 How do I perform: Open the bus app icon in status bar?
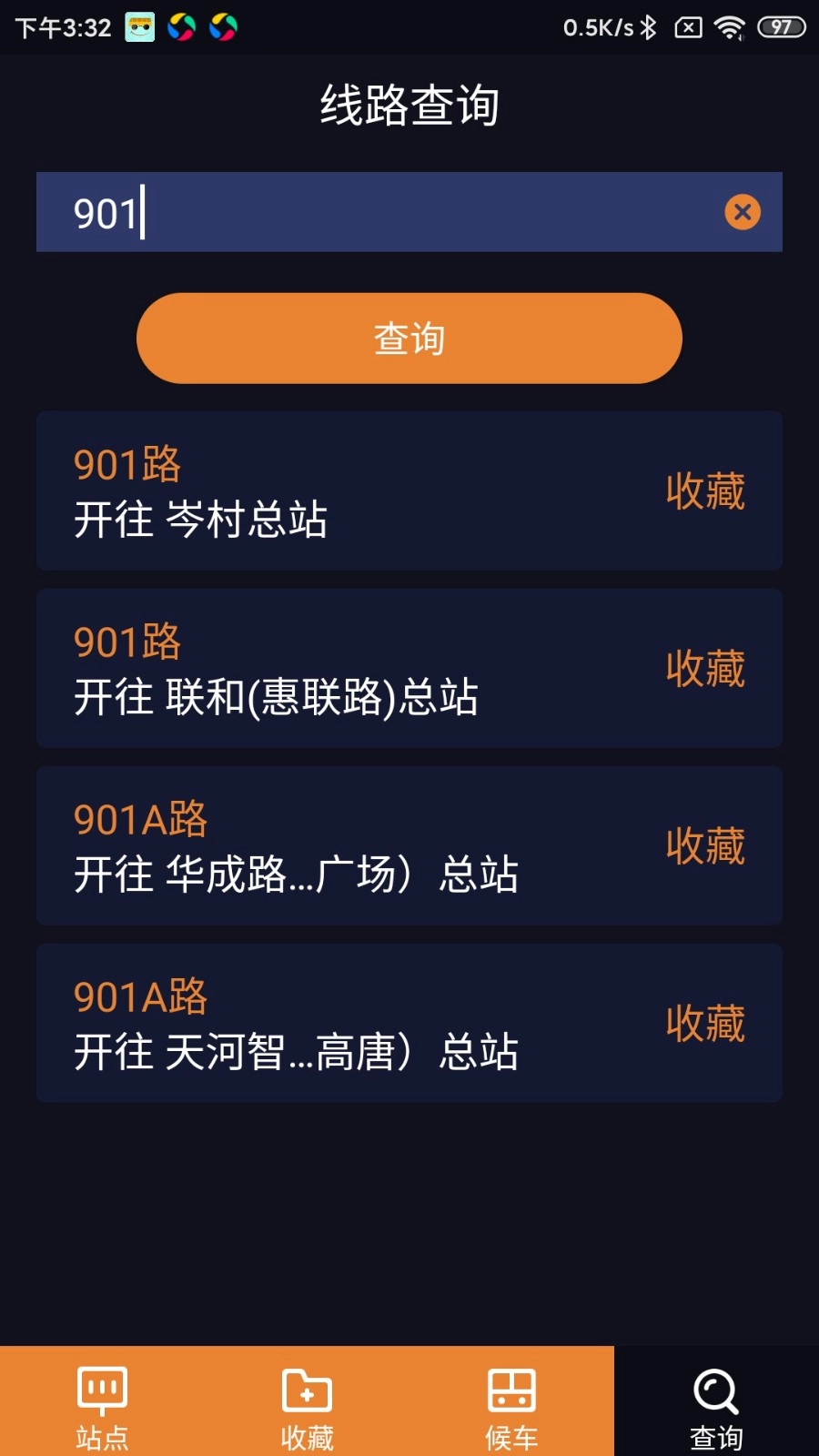(x=137, y=26)
